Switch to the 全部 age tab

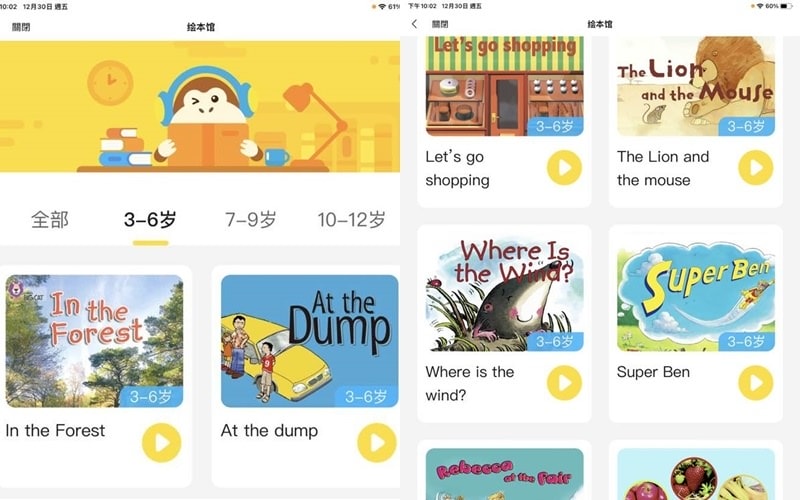pos(50,220)
